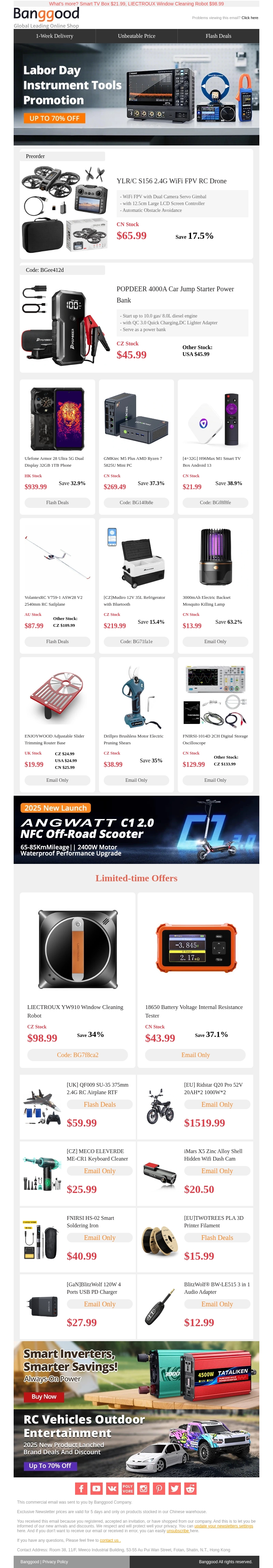The width and height of the screenshot is (273, 1568).
Task: Tap the 'Click here' view email link
Action: coord(249,18)
